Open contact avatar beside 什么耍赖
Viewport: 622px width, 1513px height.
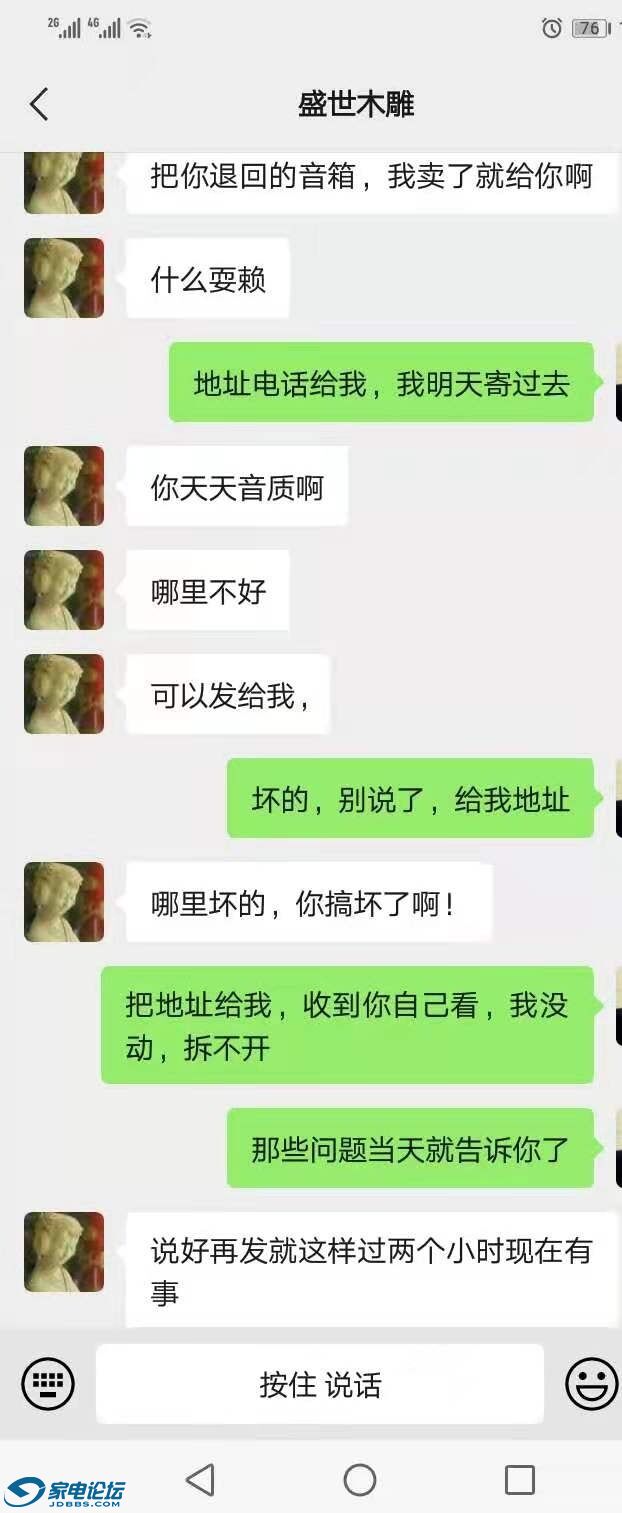point(64,278)
